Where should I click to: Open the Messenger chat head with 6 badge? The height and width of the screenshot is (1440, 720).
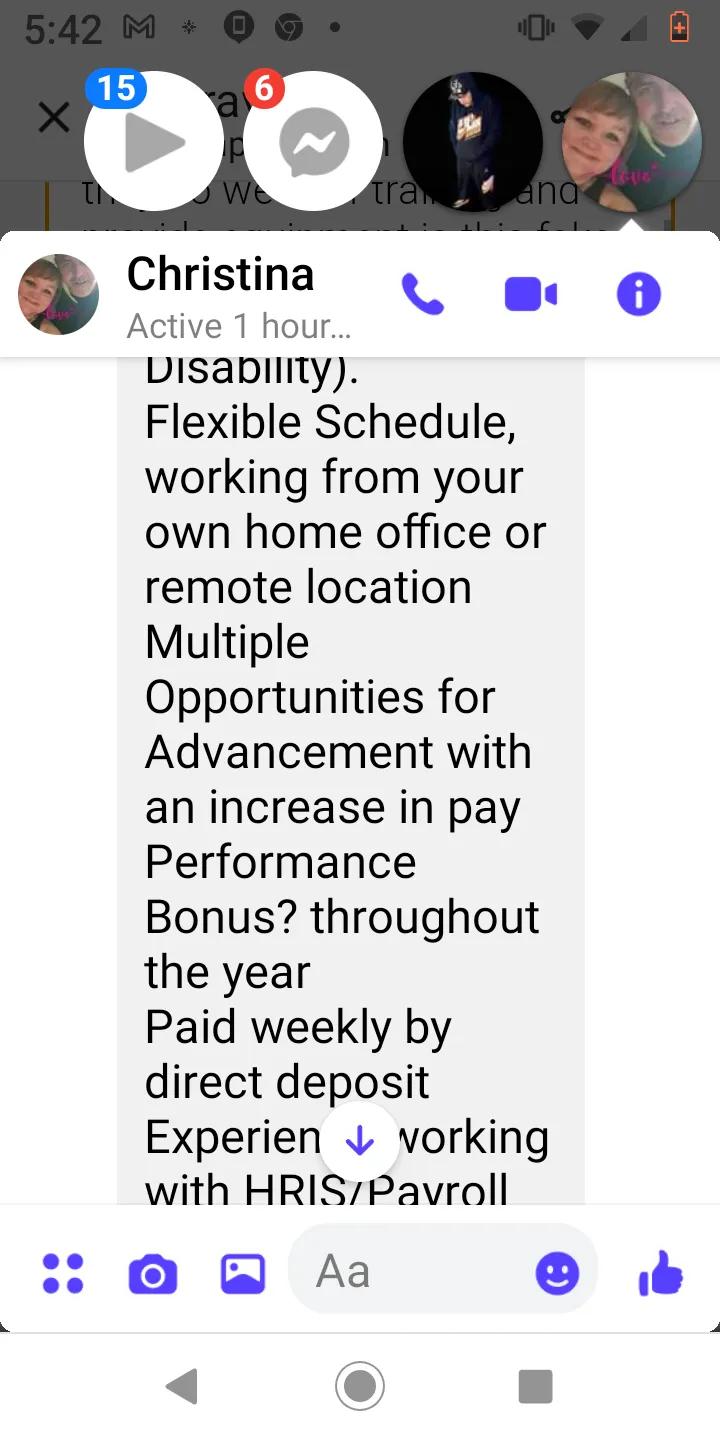coord(313,141)
